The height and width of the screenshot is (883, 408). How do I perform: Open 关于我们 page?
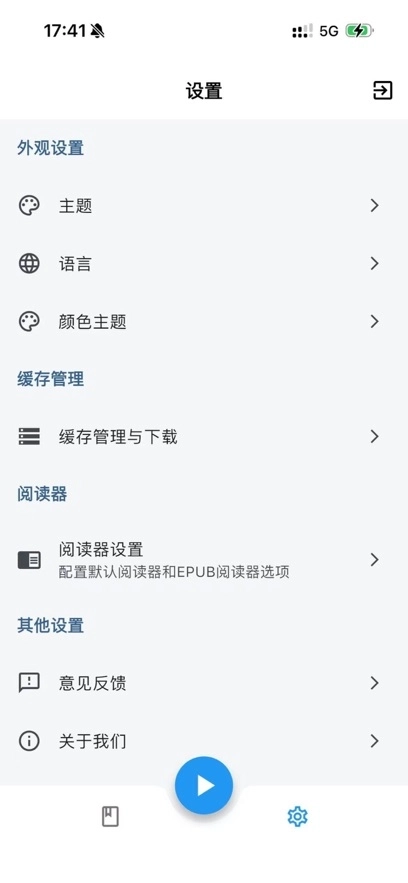[204, 741]
